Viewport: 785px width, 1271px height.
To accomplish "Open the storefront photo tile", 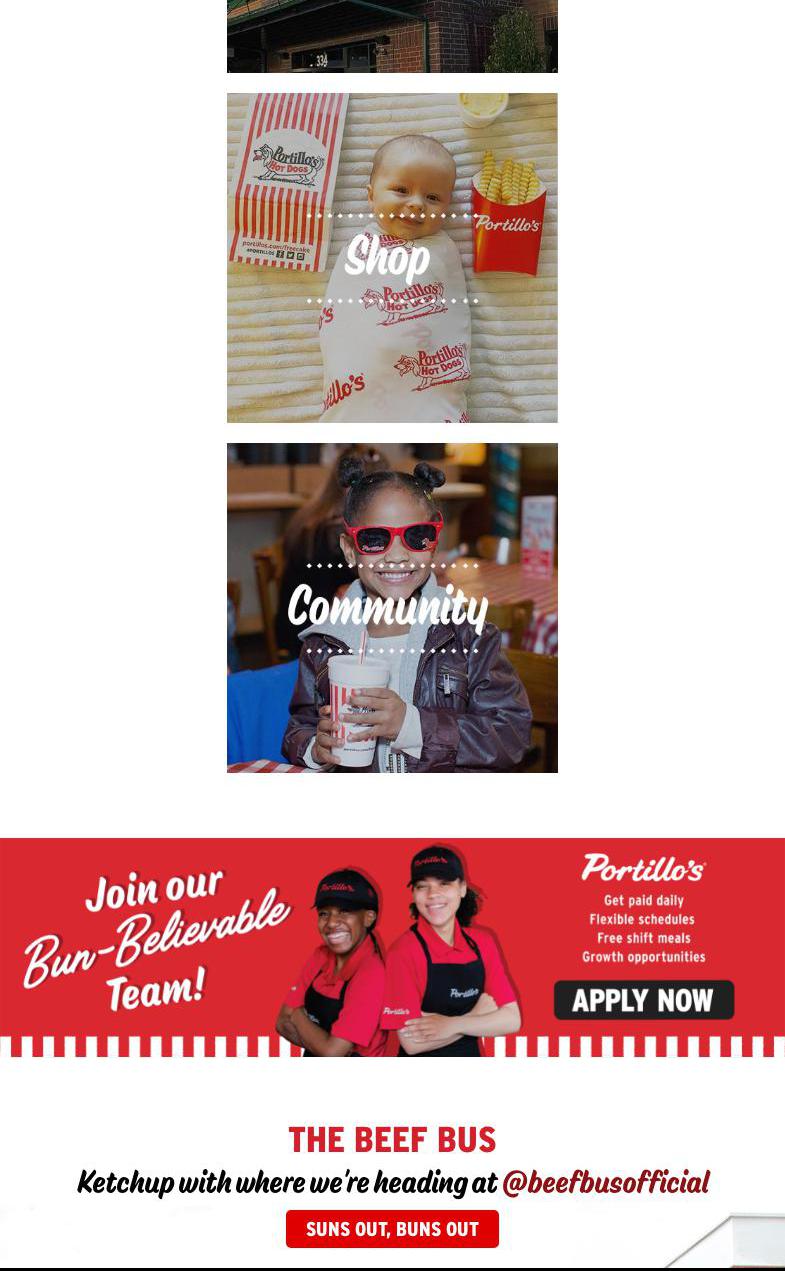I will click(392, 36).
